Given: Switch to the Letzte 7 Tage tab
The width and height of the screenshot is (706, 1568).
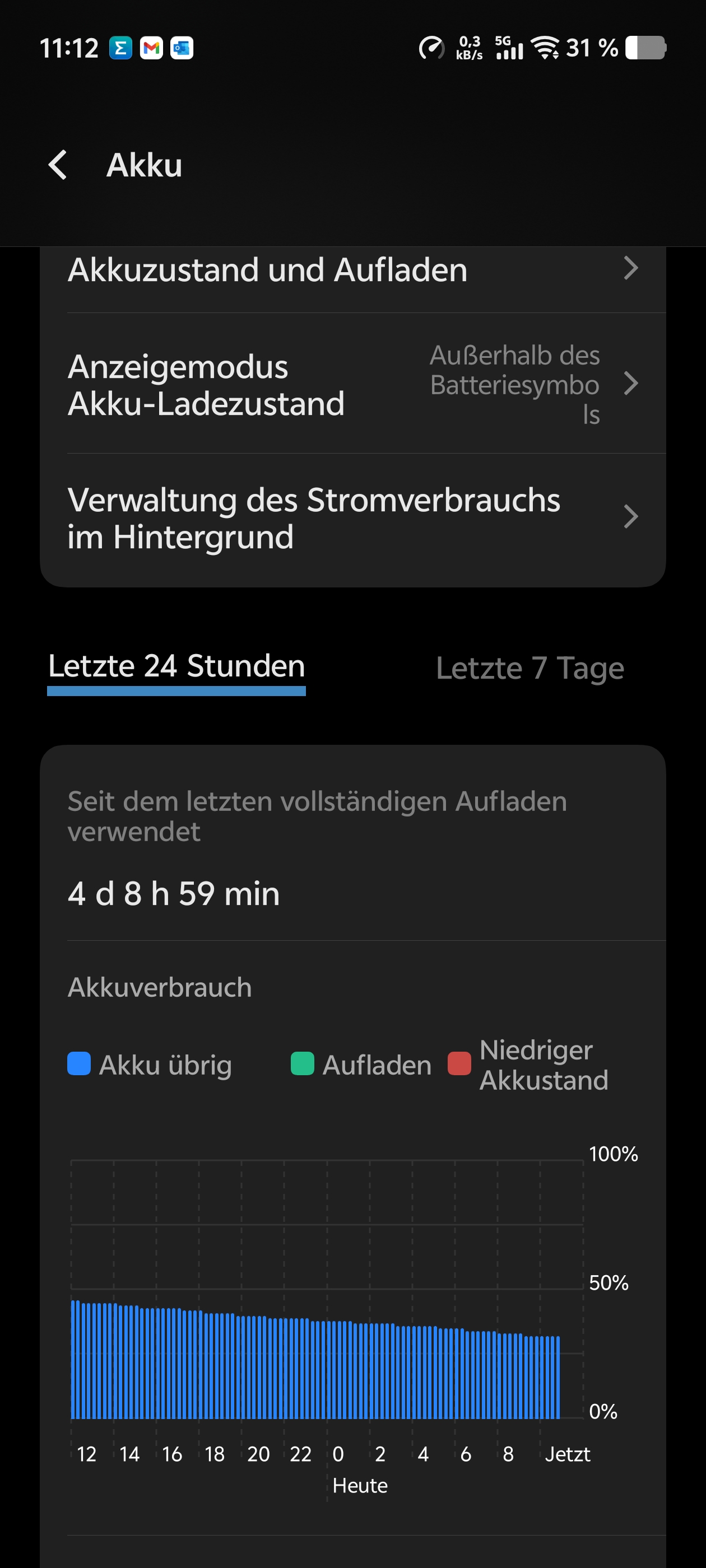Looking at the screenshot, I should tap(529, 668).
